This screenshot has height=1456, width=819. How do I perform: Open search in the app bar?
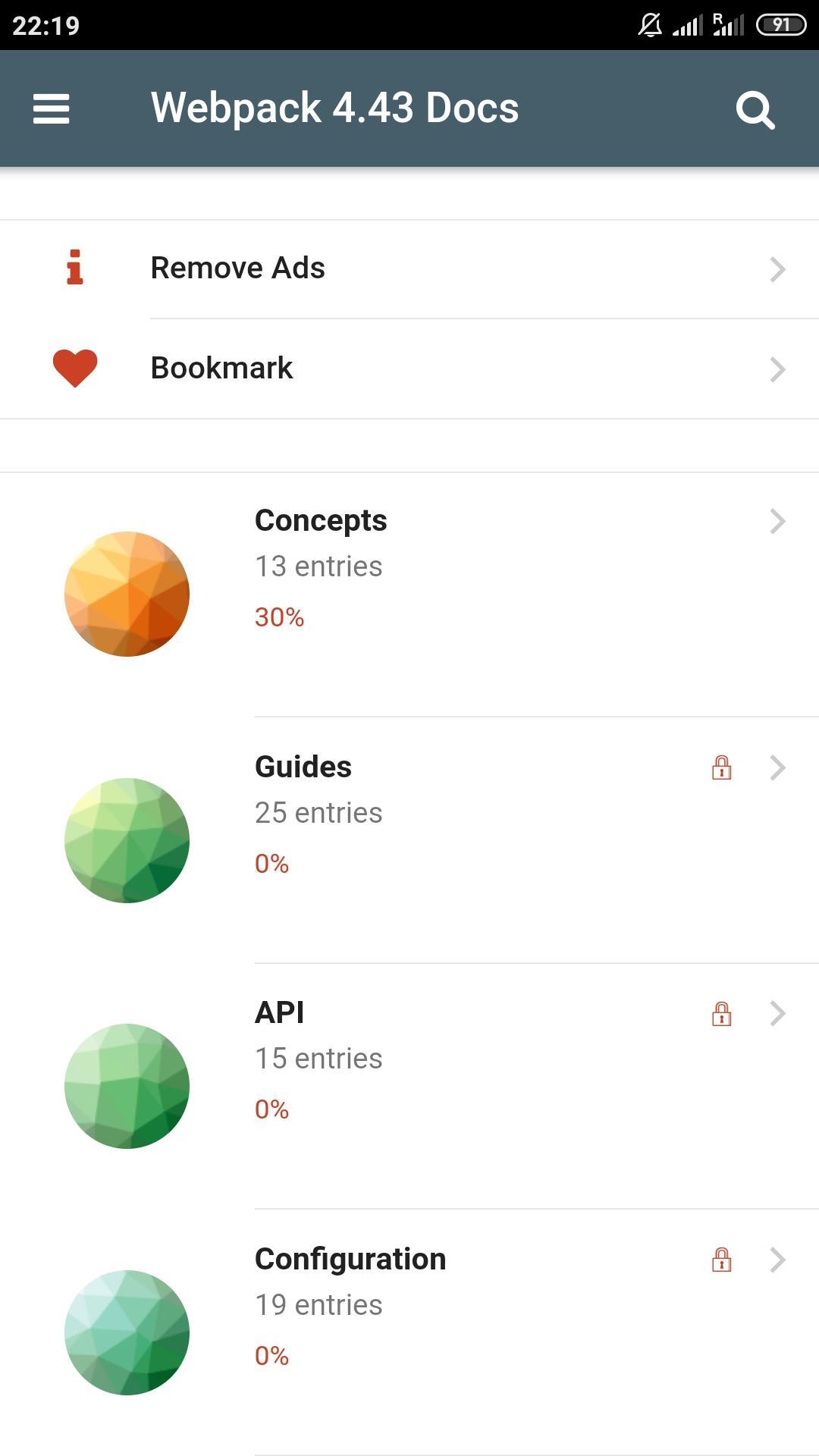(x=755, y=110)
